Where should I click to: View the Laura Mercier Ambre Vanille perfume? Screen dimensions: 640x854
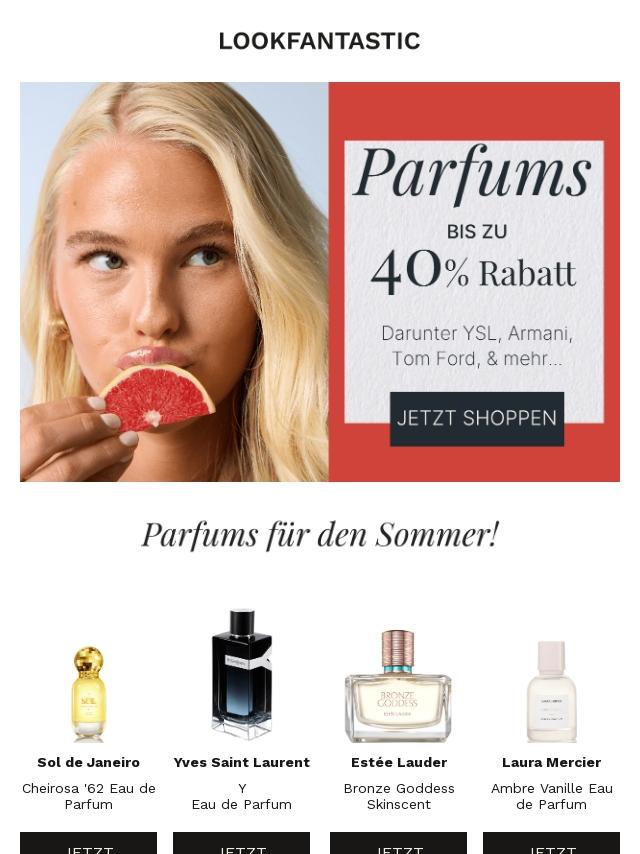click(x=551, y=691)
